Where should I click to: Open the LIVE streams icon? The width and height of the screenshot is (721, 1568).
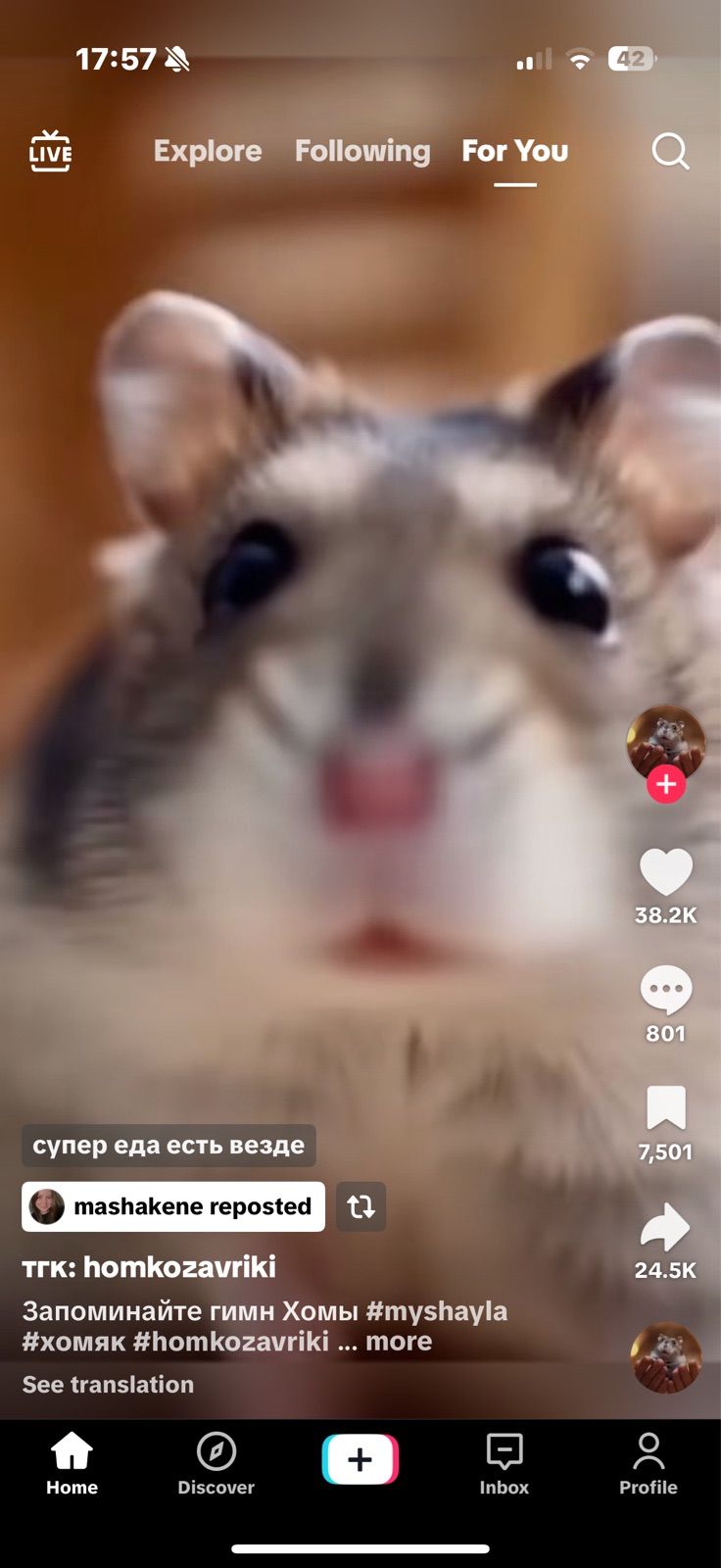point(50,151)
